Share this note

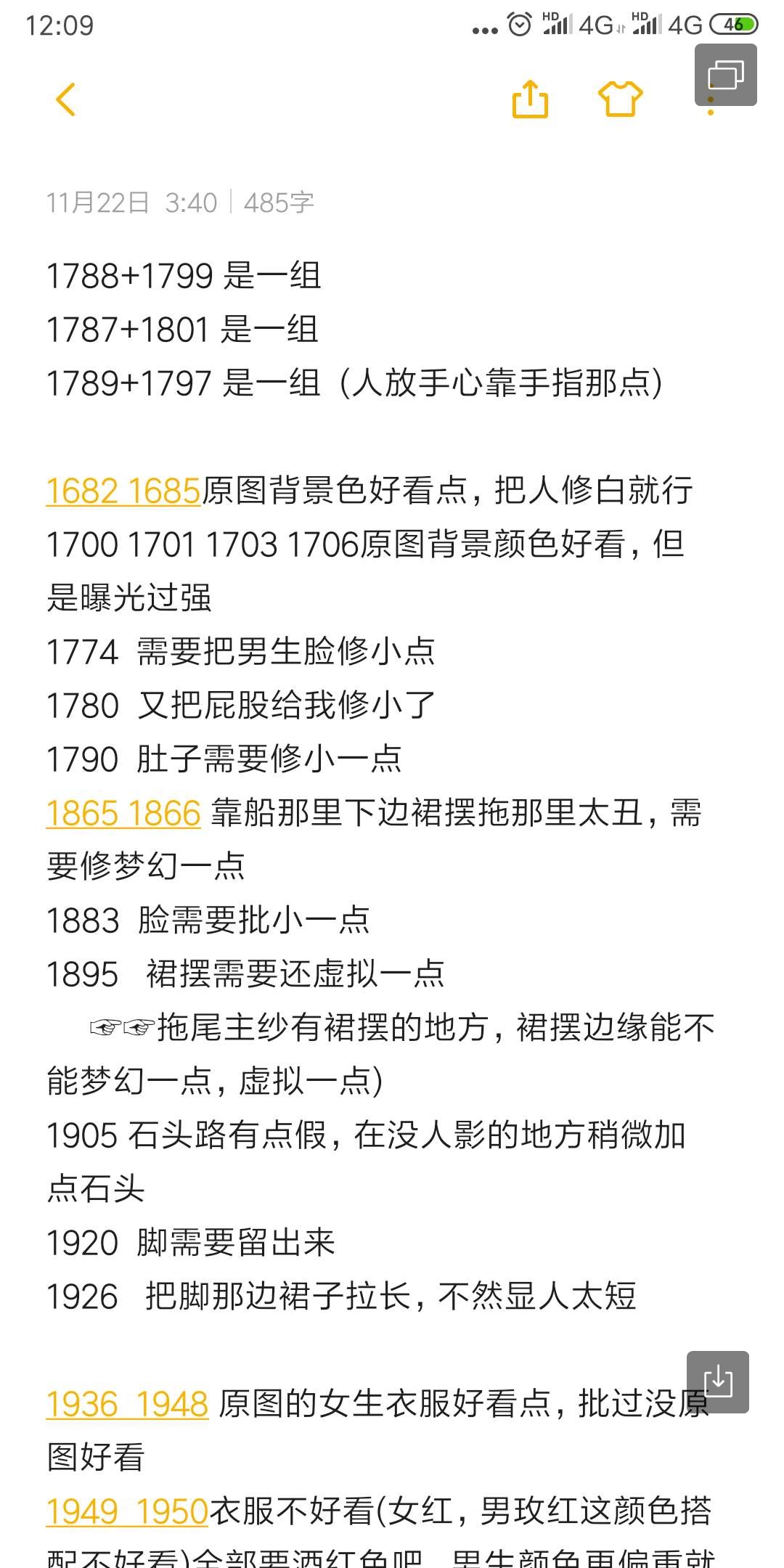point(530,98)
